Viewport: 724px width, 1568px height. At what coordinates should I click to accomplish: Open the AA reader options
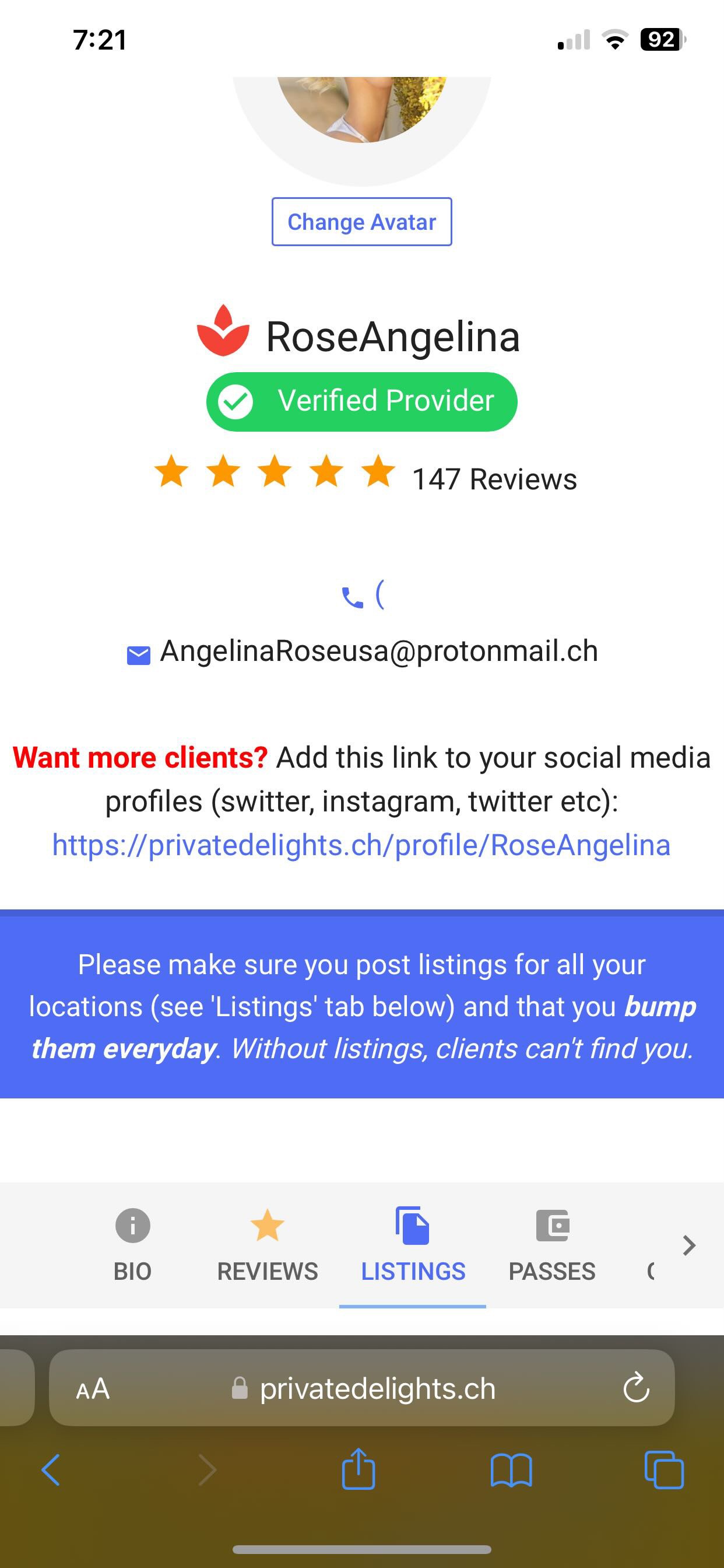(93, 1388)
